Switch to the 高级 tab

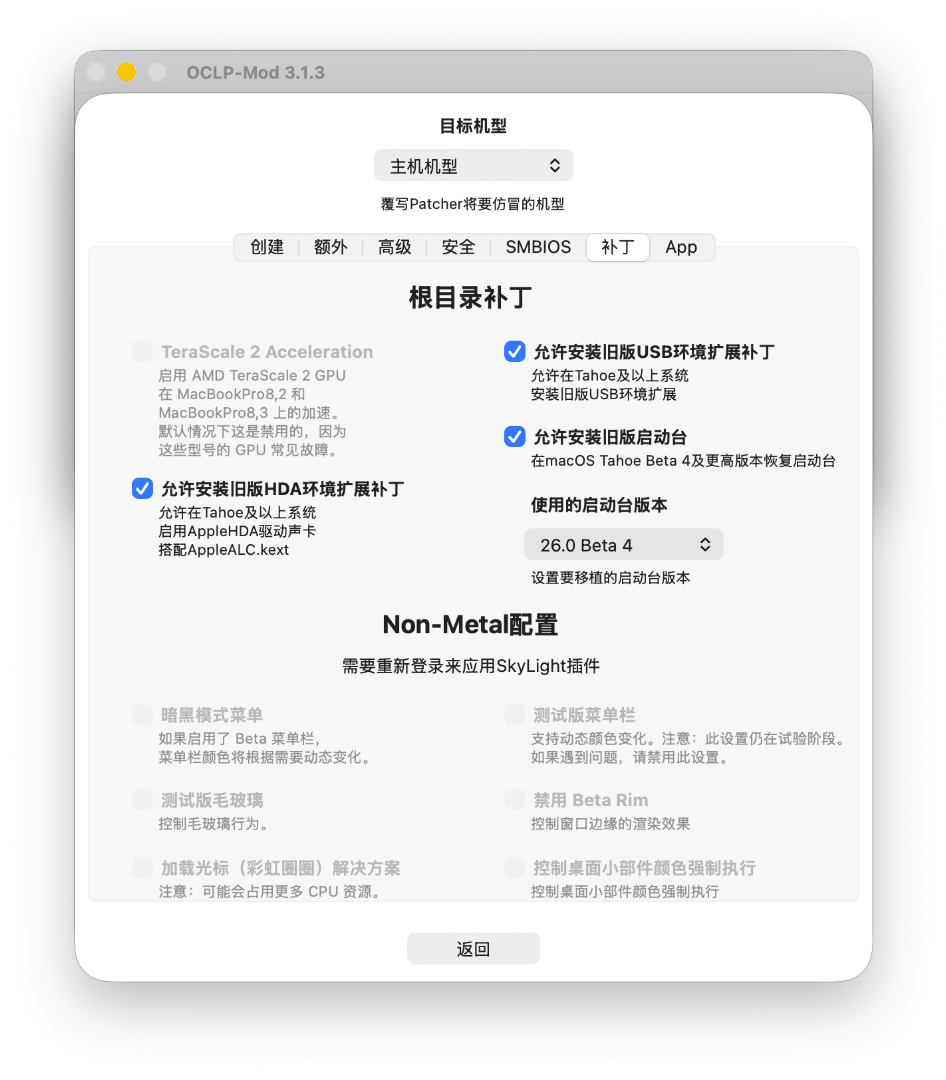pos(395,247)
